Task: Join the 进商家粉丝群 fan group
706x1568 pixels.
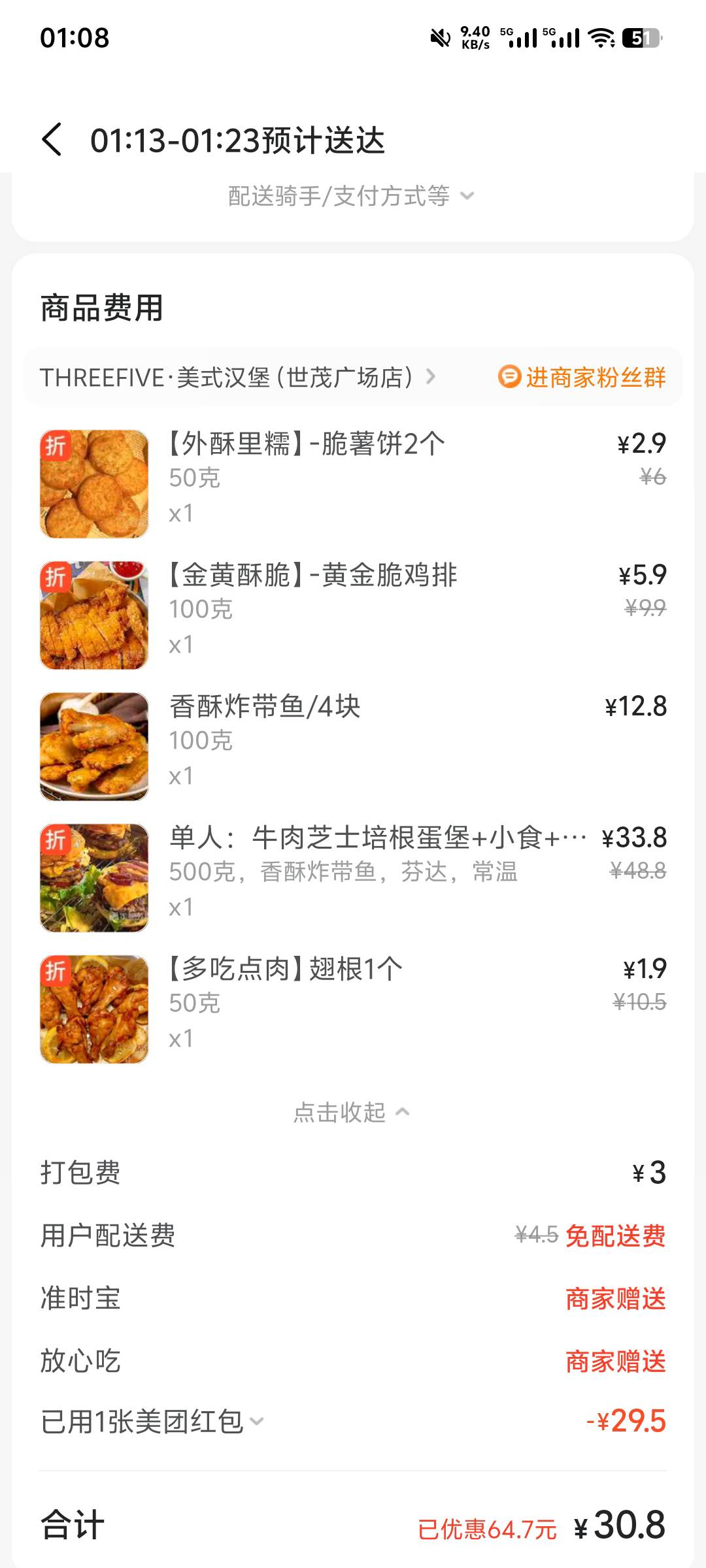Action: pos(582,377)
